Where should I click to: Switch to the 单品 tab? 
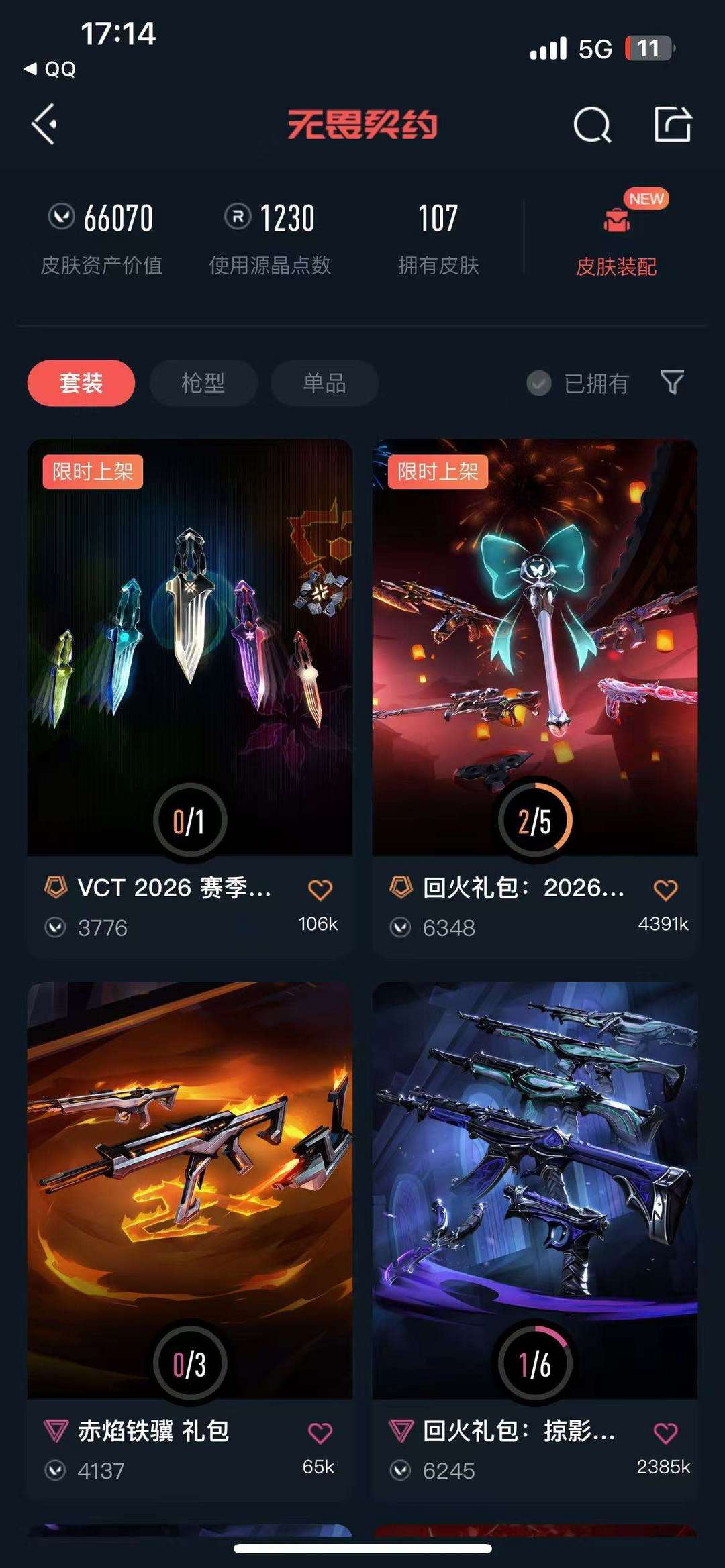324,382
